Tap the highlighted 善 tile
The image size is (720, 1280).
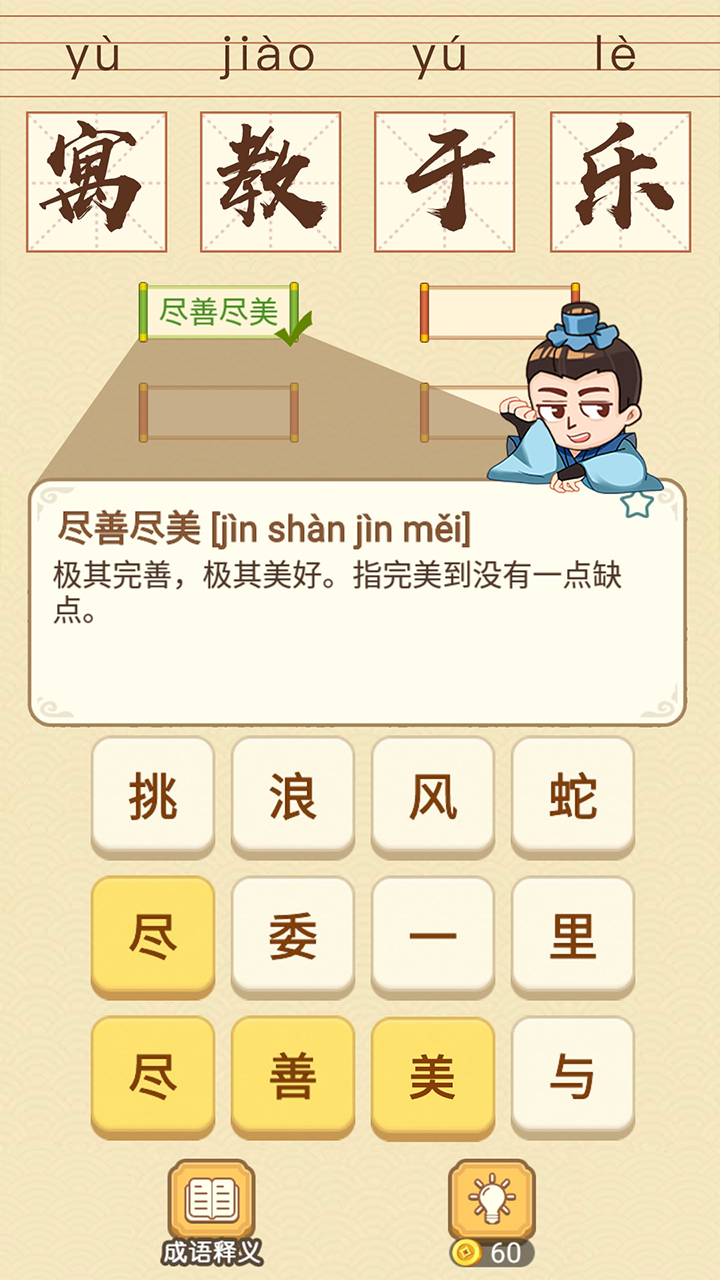pyautogui.click(x=293, y=1077)
